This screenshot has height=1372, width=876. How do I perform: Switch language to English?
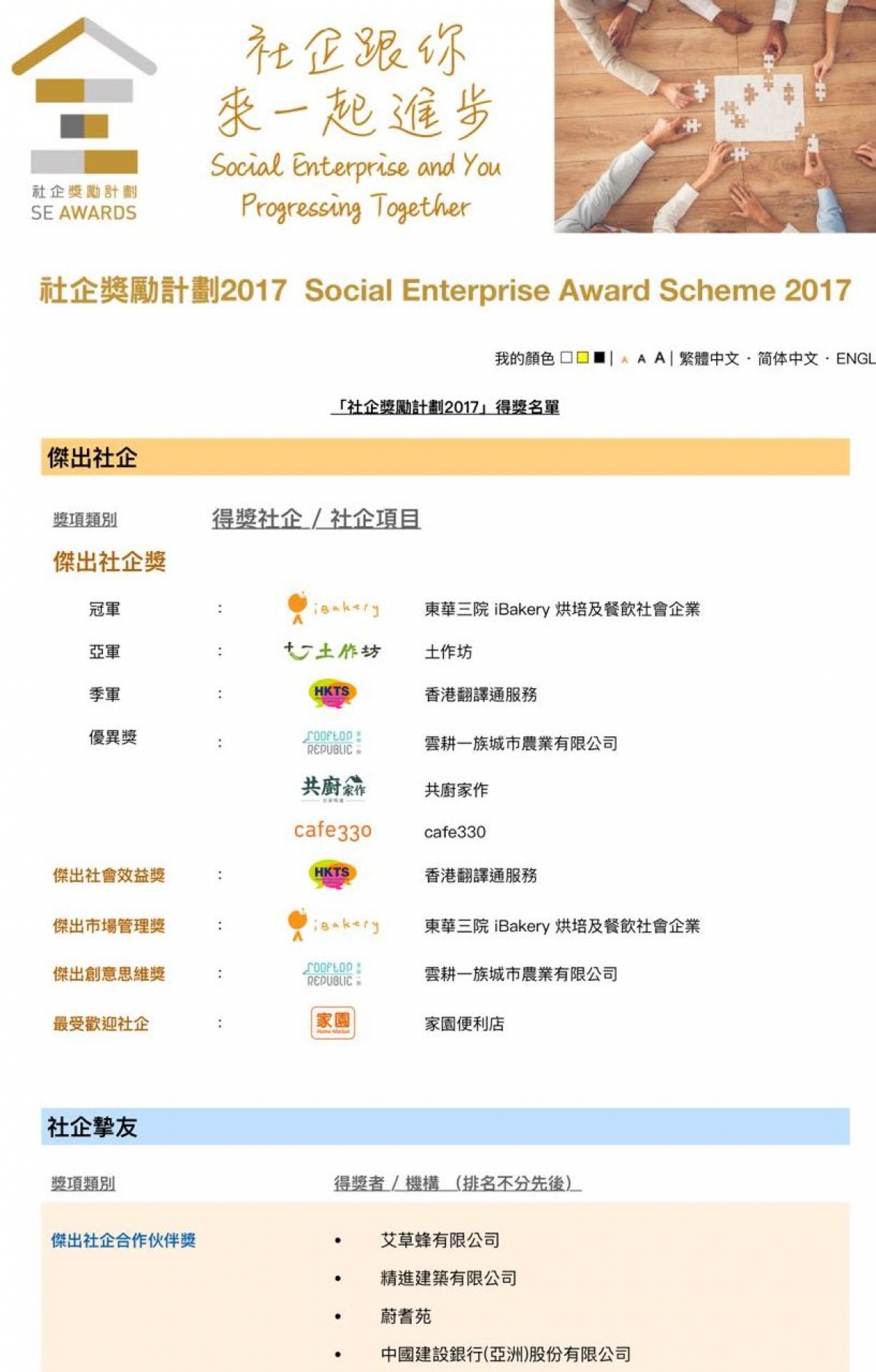click(x=855, y=358)
